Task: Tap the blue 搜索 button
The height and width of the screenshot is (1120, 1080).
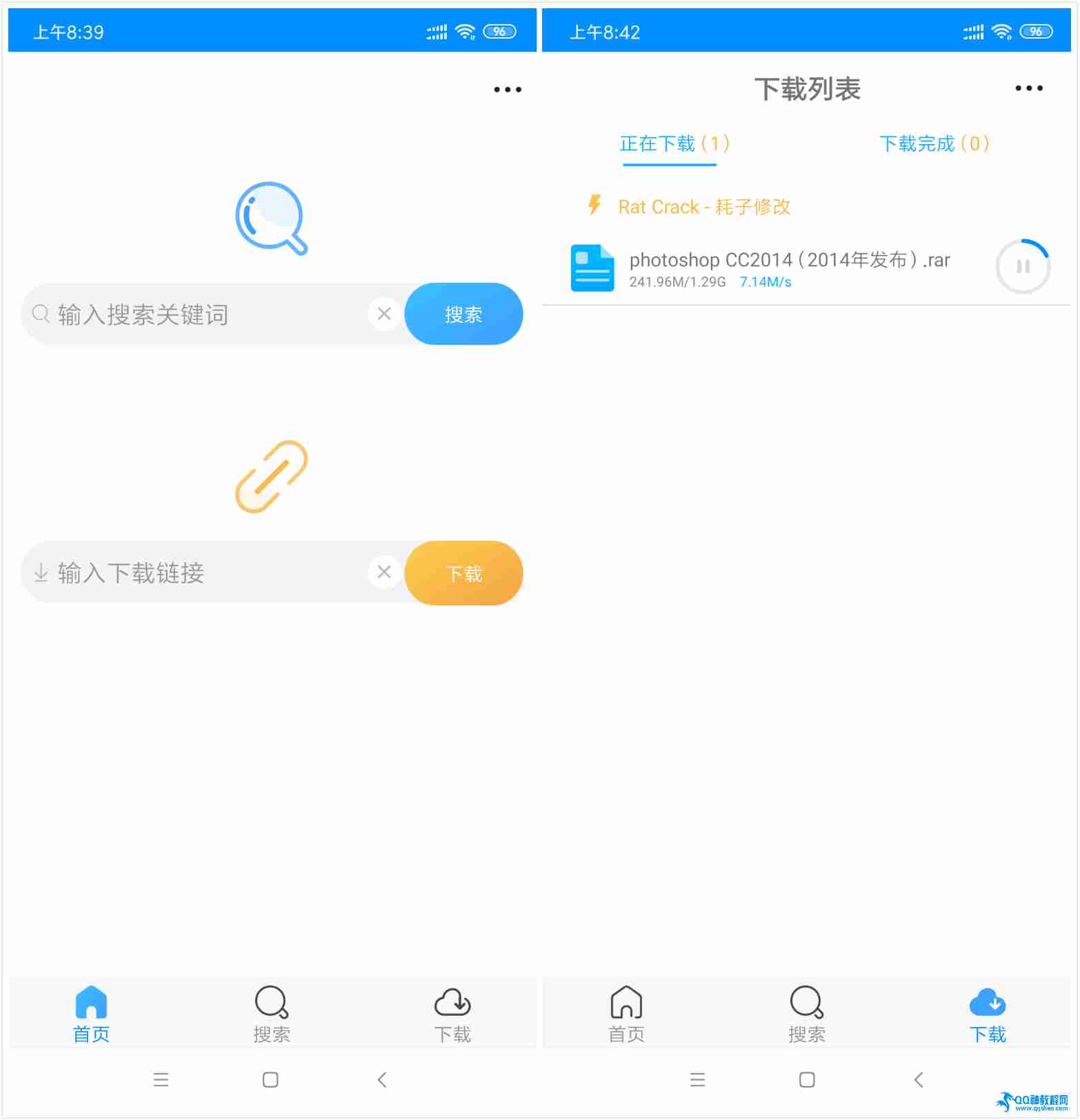Action: [463, 314]
